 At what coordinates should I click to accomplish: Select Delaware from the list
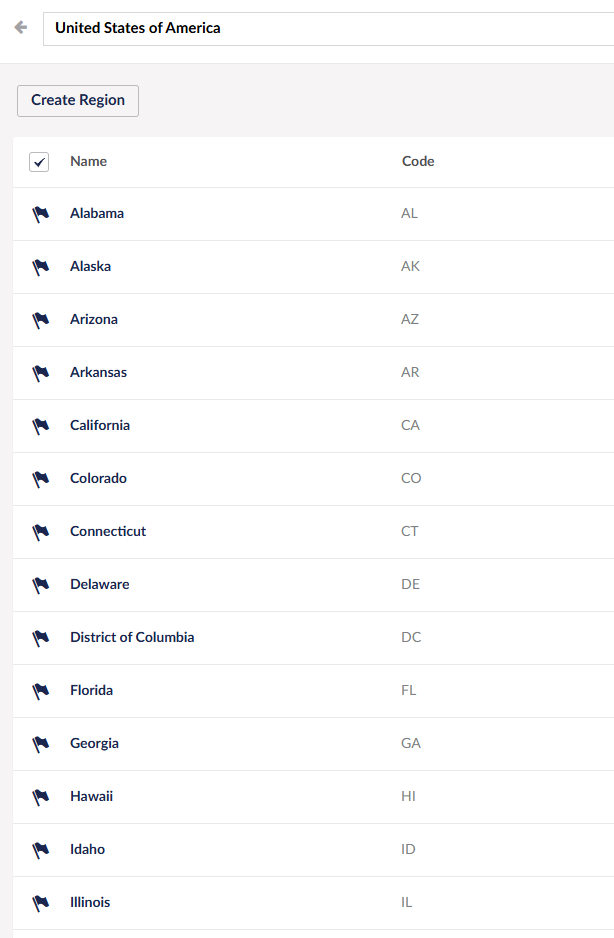pos(99,584)
